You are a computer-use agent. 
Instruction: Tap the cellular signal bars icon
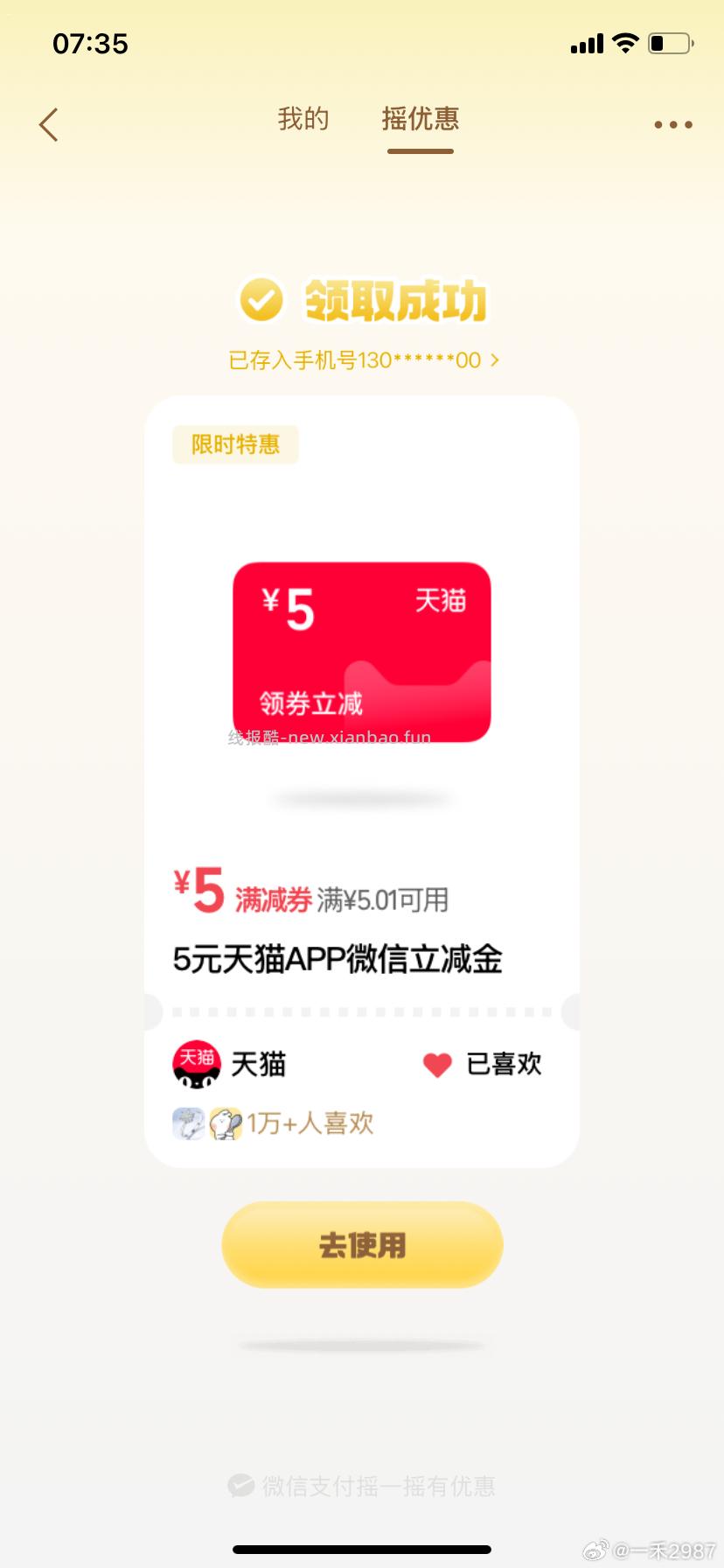(x=586, y=42)
